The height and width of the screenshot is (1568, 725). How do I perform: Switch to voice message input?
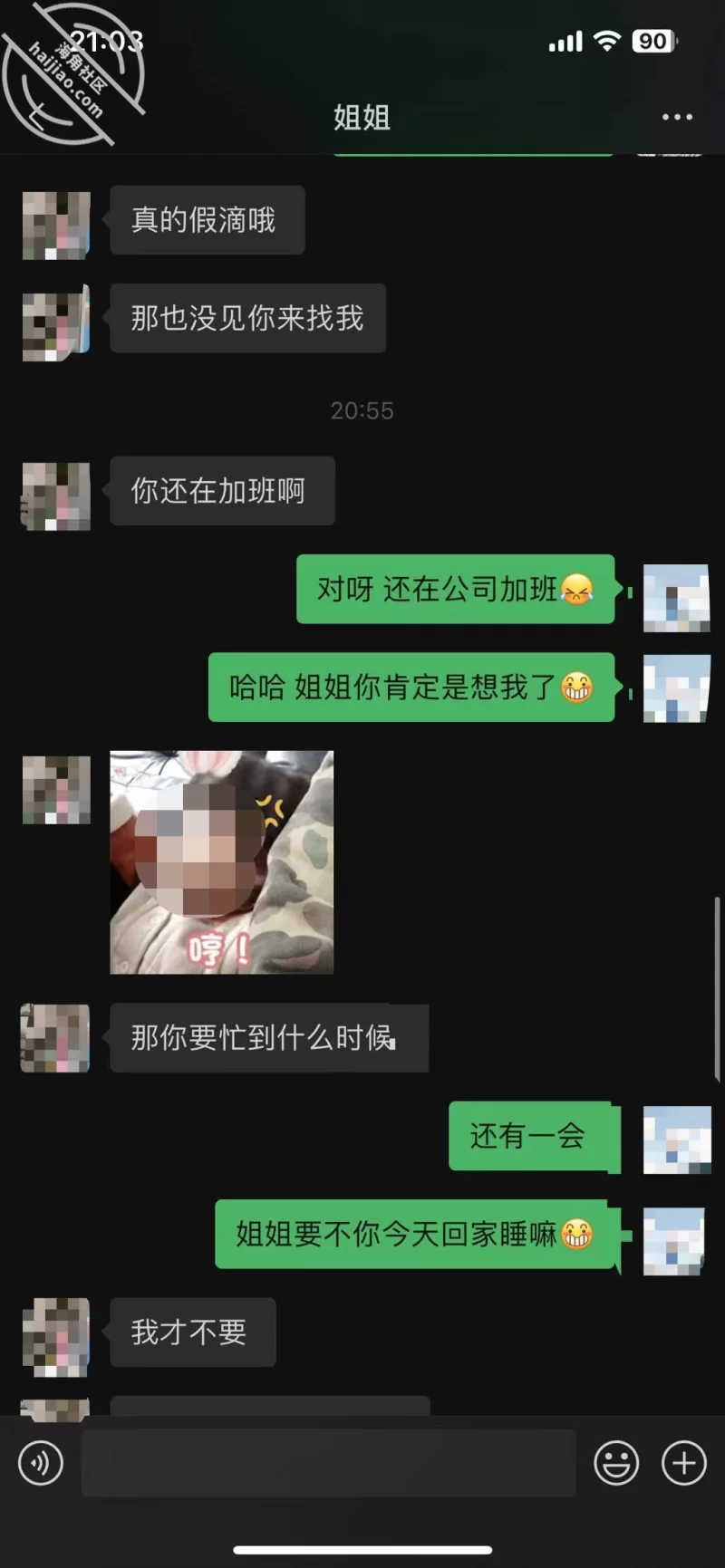click(x=41, y=1463)
